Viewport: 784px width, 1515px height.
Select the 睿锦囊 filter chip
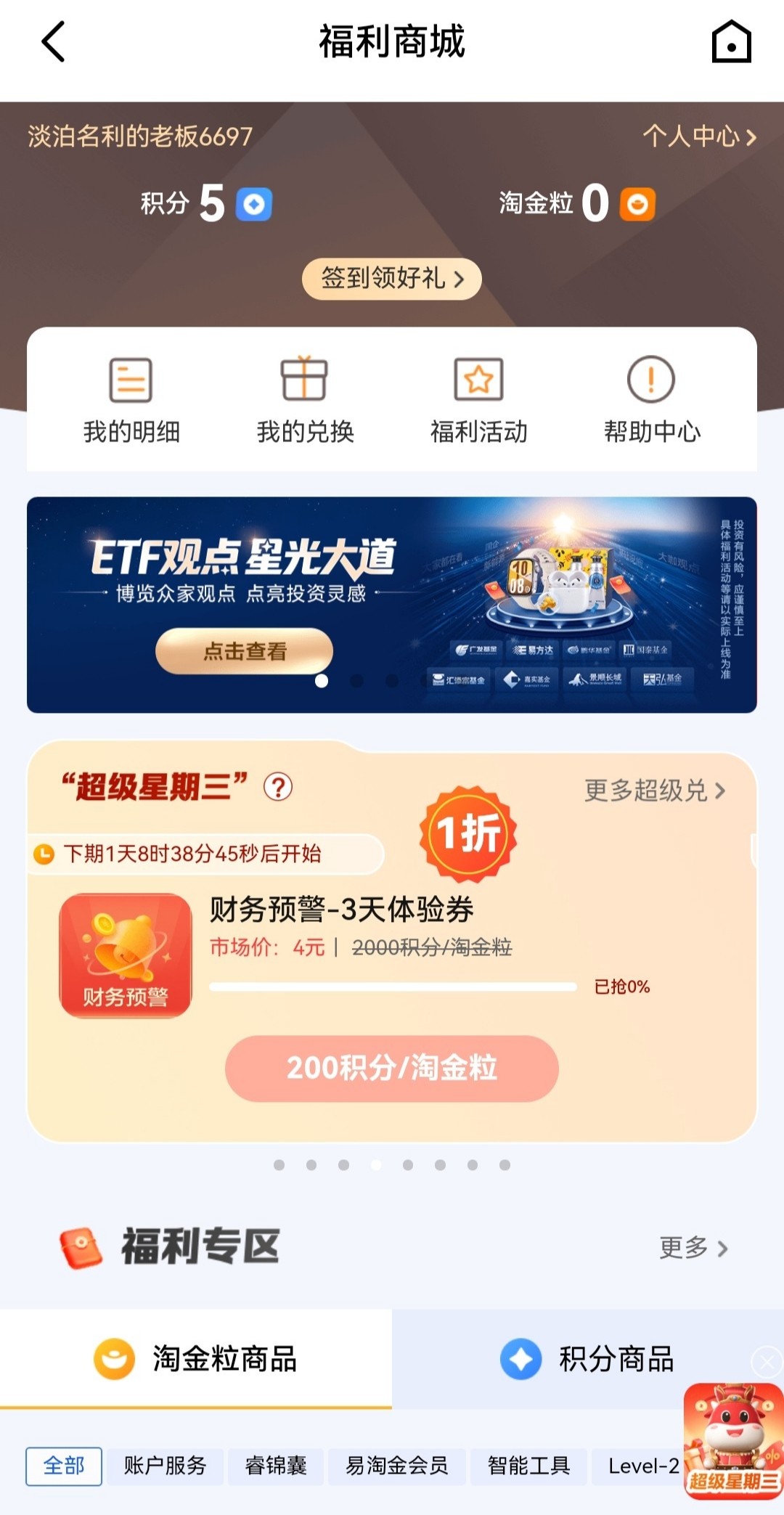276,1466
